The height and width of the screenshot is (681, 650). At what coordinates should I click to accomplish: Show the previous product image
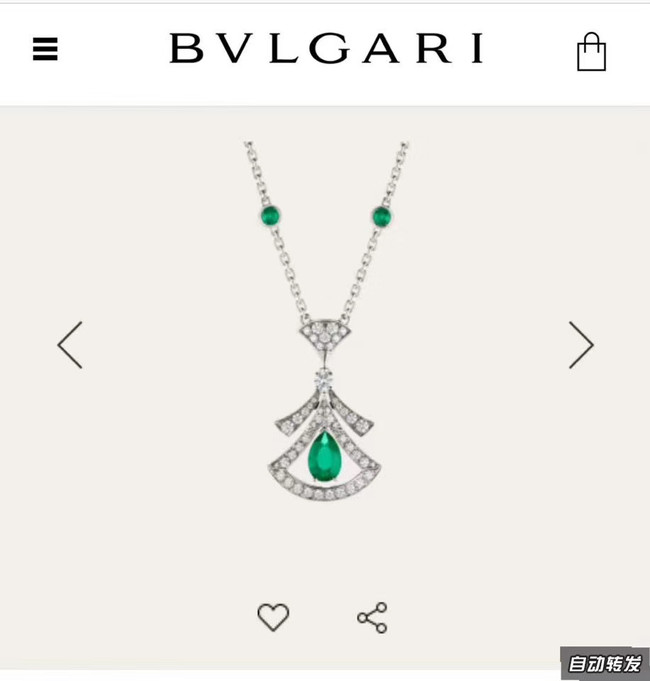click(70, 345)
